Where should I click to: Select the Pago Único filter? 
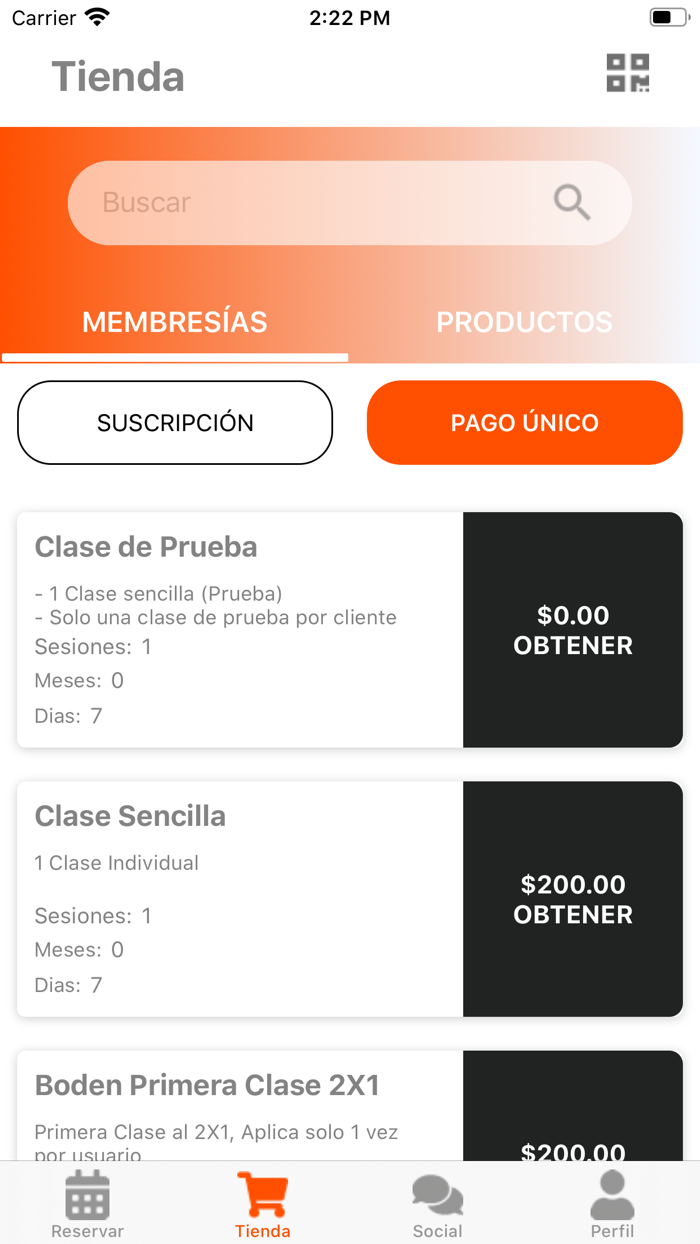[524, 423]
